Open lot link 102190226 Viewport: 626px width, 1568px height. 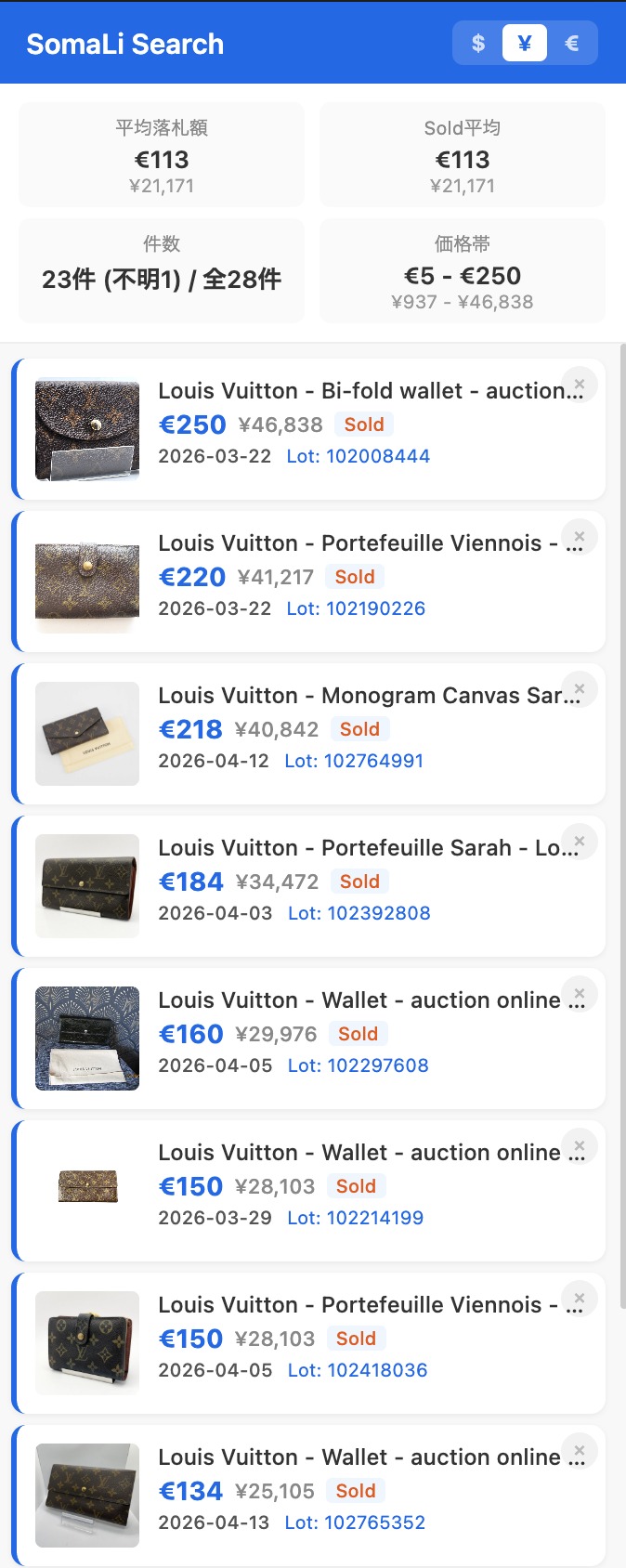tap(356, 608)
